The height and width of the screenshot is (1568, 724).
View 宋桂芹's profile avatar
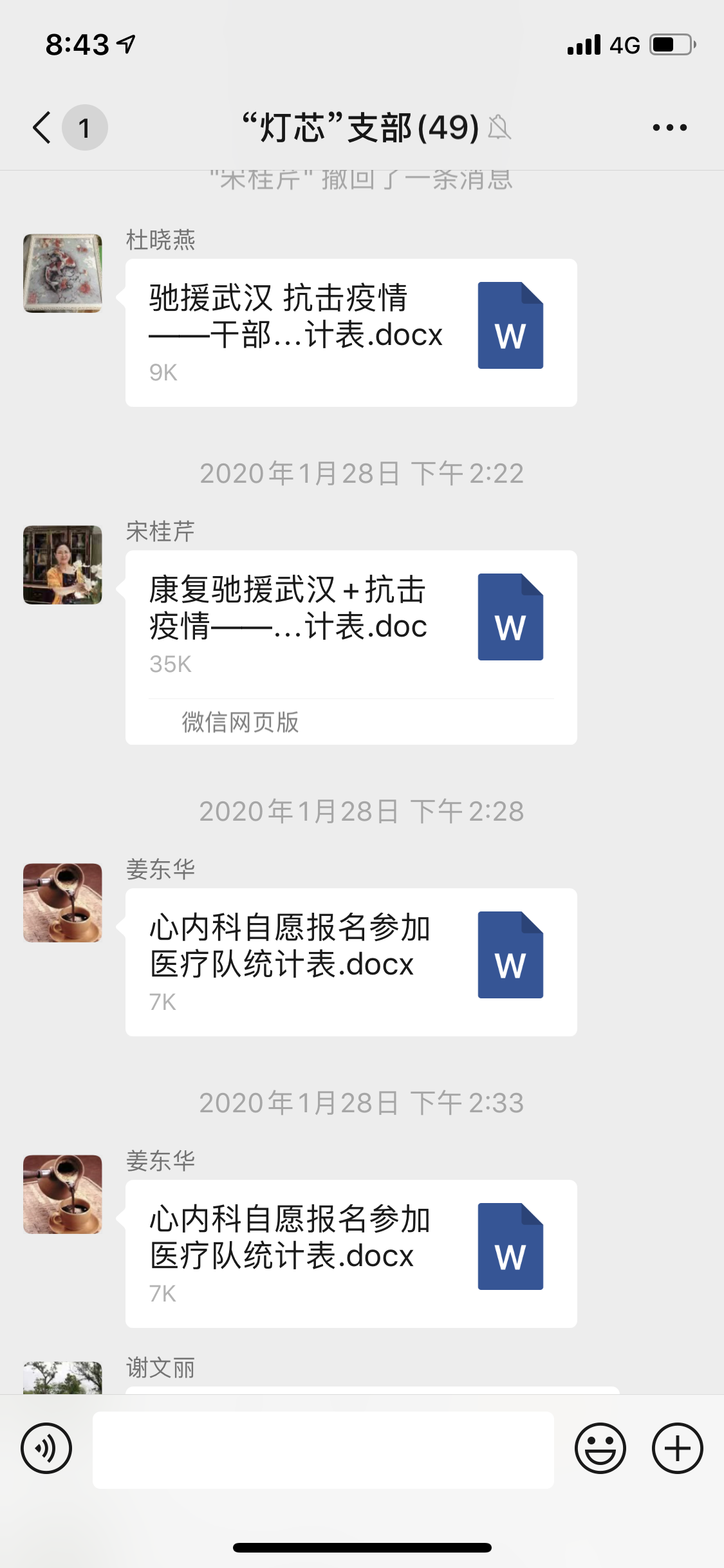pyautogui.click(x=62, y=565)
